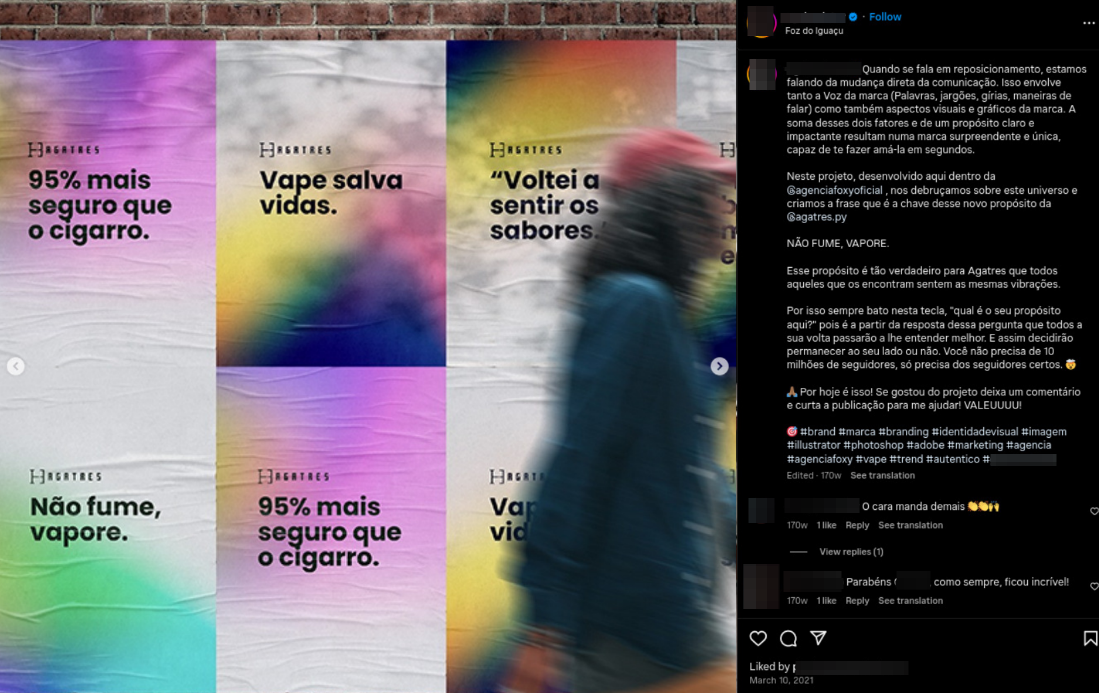Open the comment icon under the post

788,638
